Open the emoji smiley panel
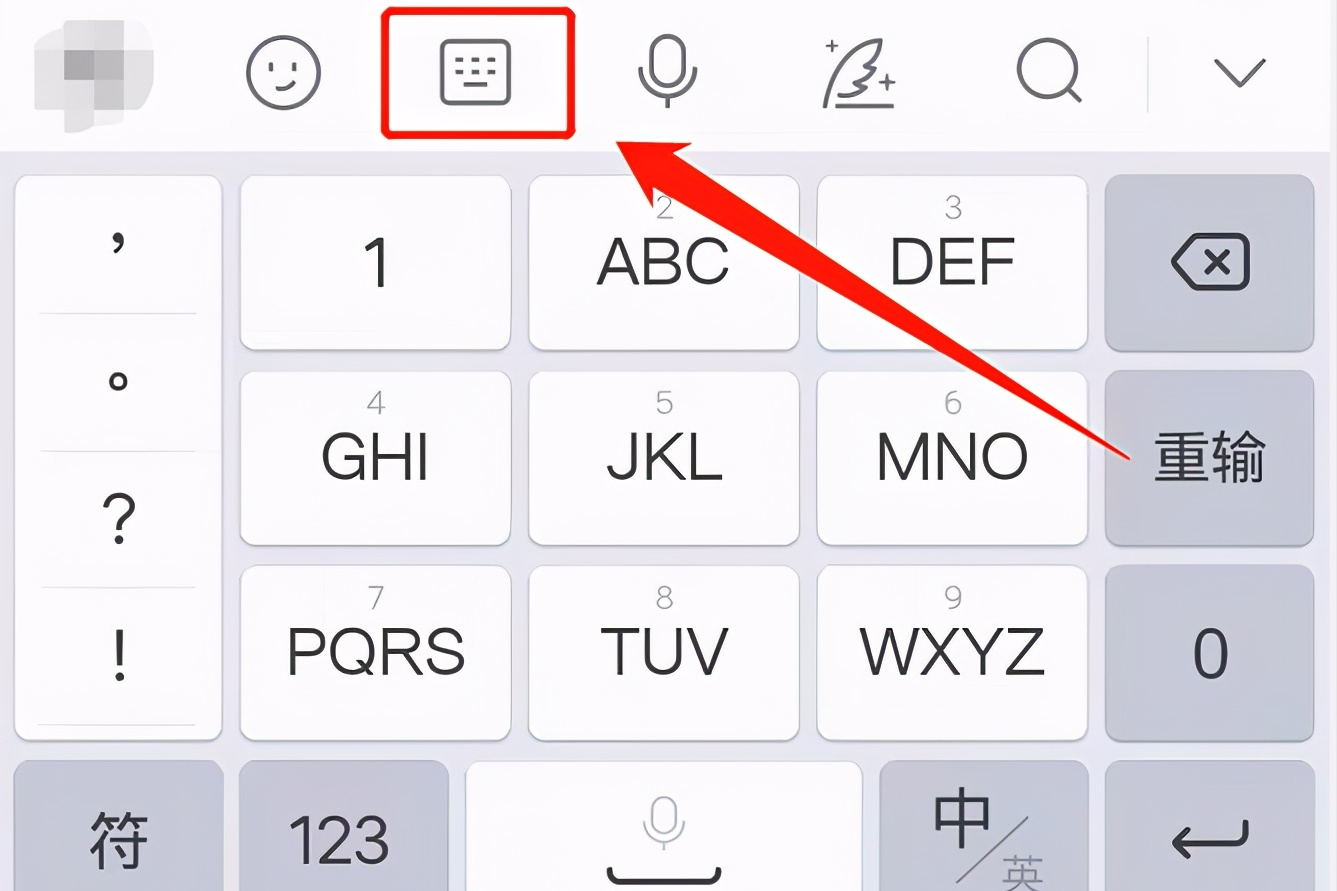The width and height of the screenshot is (1337, 891). 283,73
